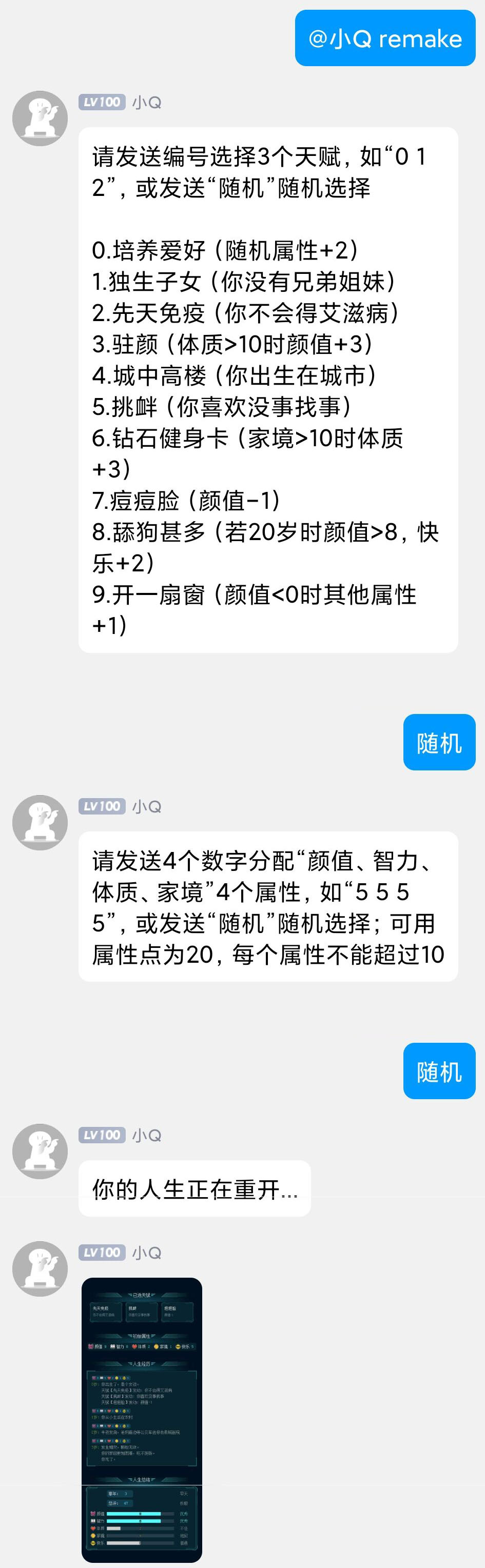View 小Q's profile from the 你的人生正在重开 message
This screenshot has width=485, height=1568.
click(40, 1150)
